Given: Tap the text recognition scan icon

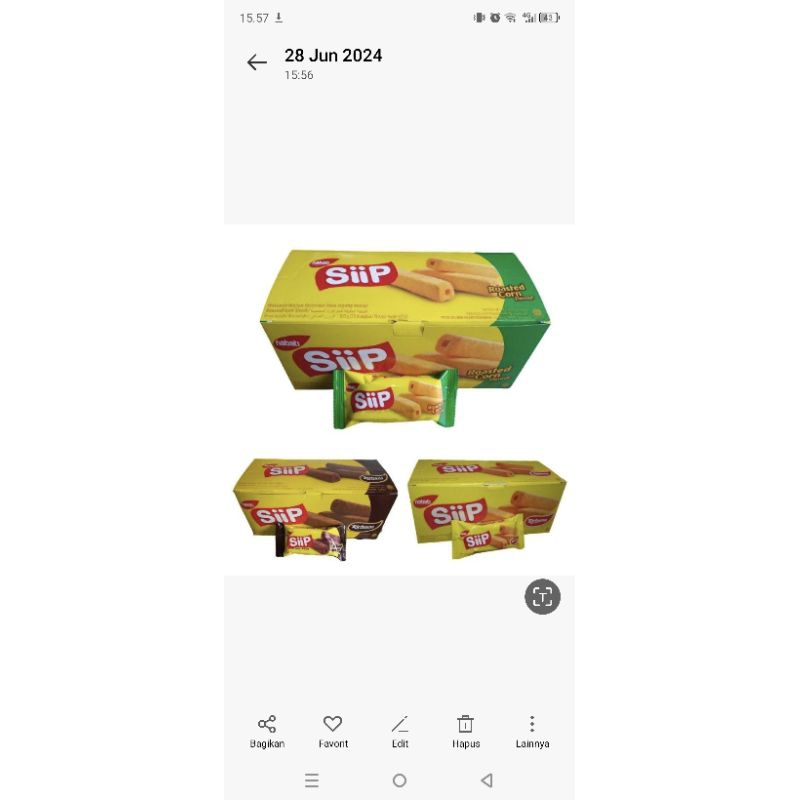Looking at the screenshot, I should 542,597.
